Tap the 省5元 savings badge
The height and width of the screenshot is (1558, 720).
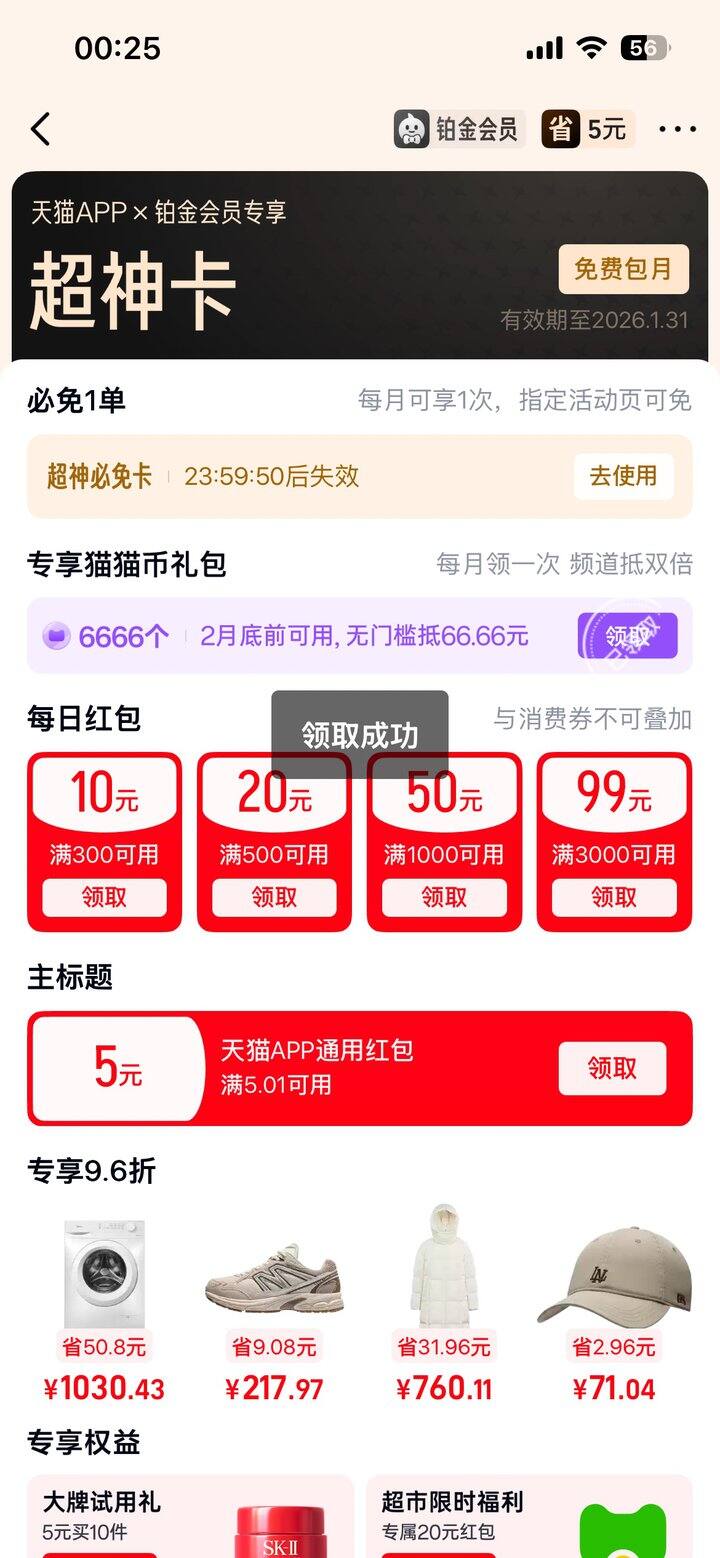(x=585, y=129)
